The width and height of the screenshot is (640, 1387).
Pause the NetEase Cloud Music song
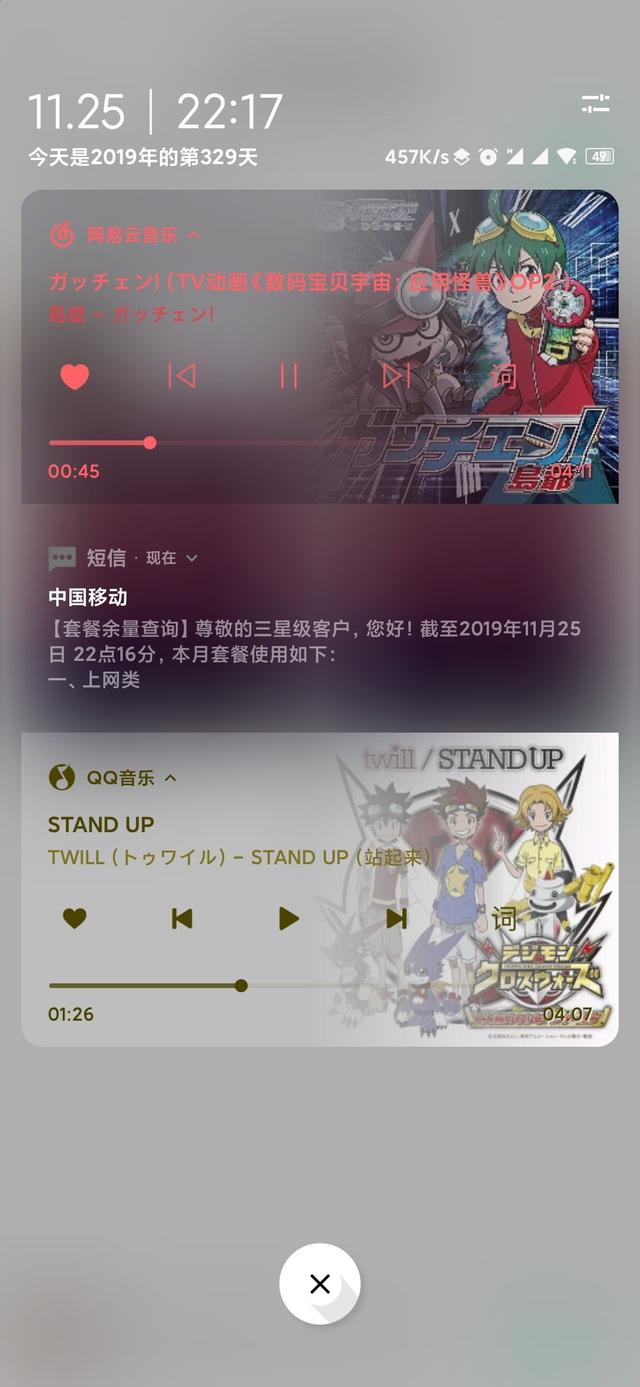[x=289, y=375]
